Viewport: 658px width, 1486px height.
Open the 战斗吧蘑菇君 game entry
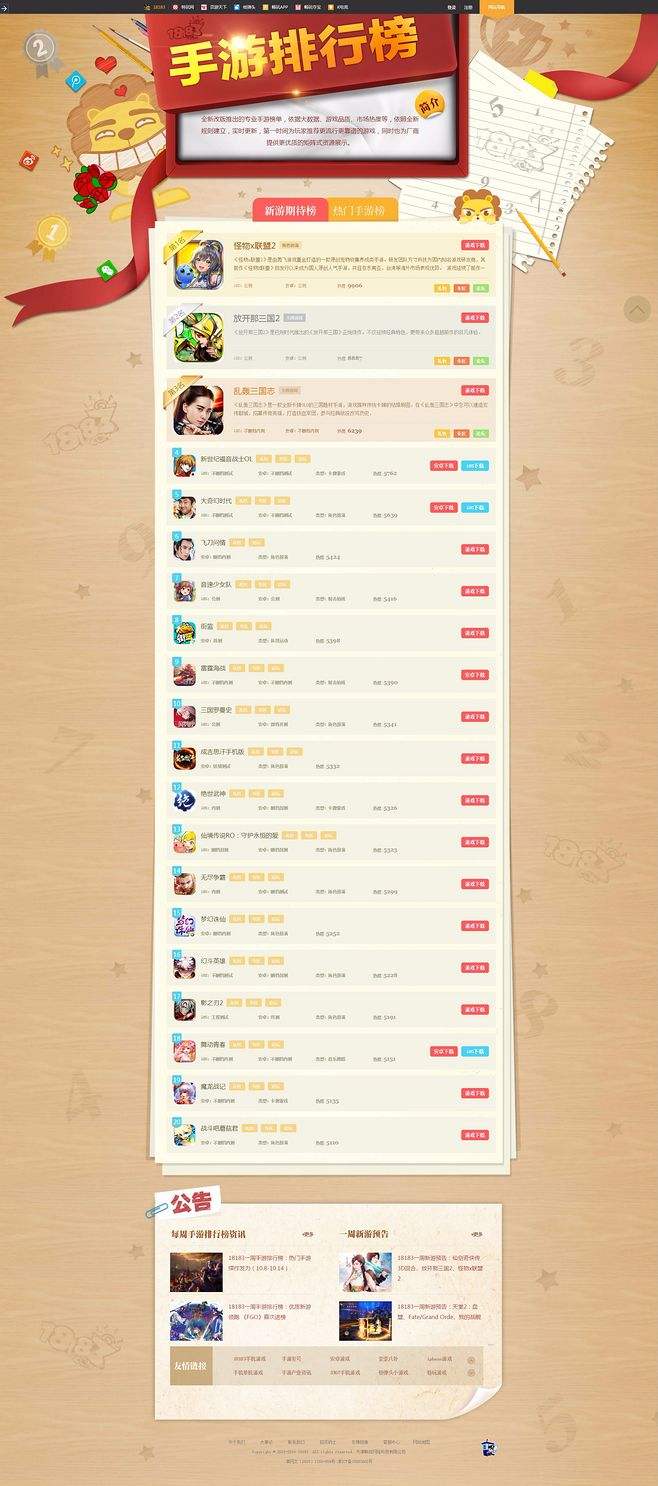pos(219,1127)
